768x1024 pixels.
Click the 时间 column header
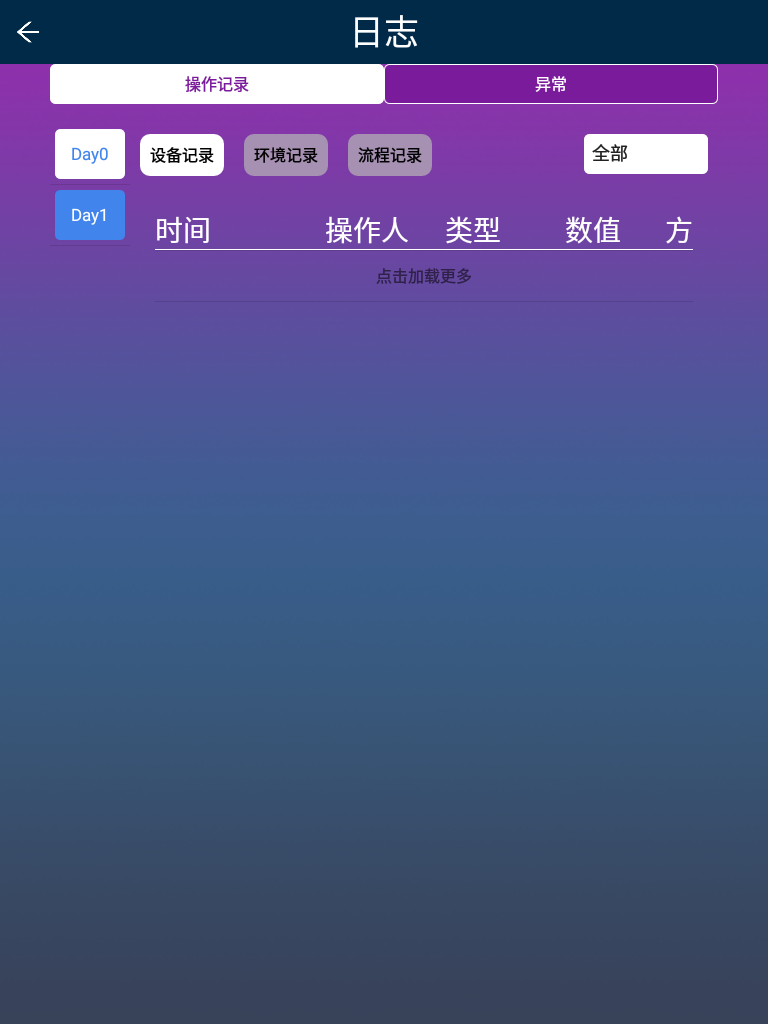point(183,230)
